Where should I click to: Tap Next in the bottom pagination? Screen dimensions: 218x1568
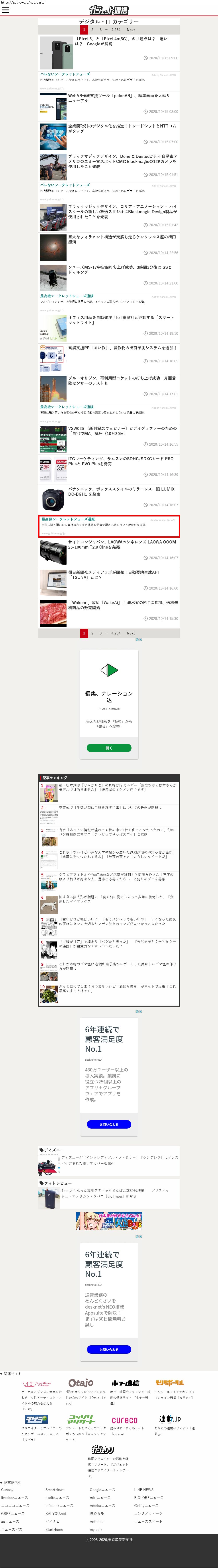click(130, 633)
